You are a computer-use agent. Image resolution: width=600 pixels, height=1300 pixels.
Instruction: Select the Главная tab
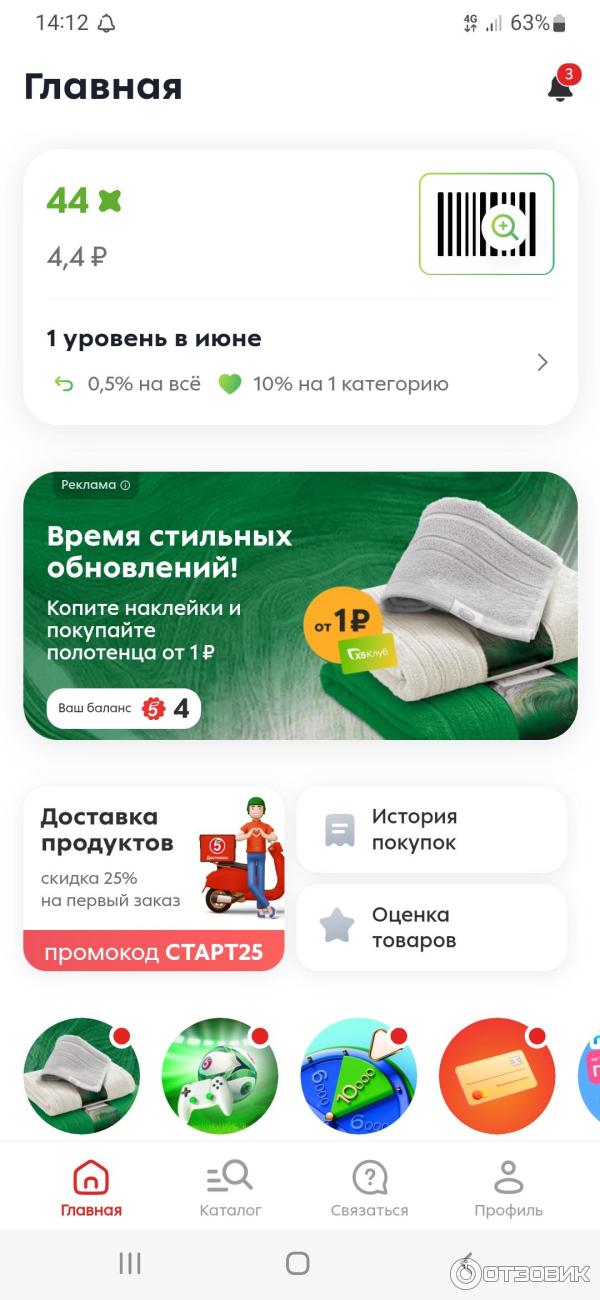click(x=91, y=1188)
